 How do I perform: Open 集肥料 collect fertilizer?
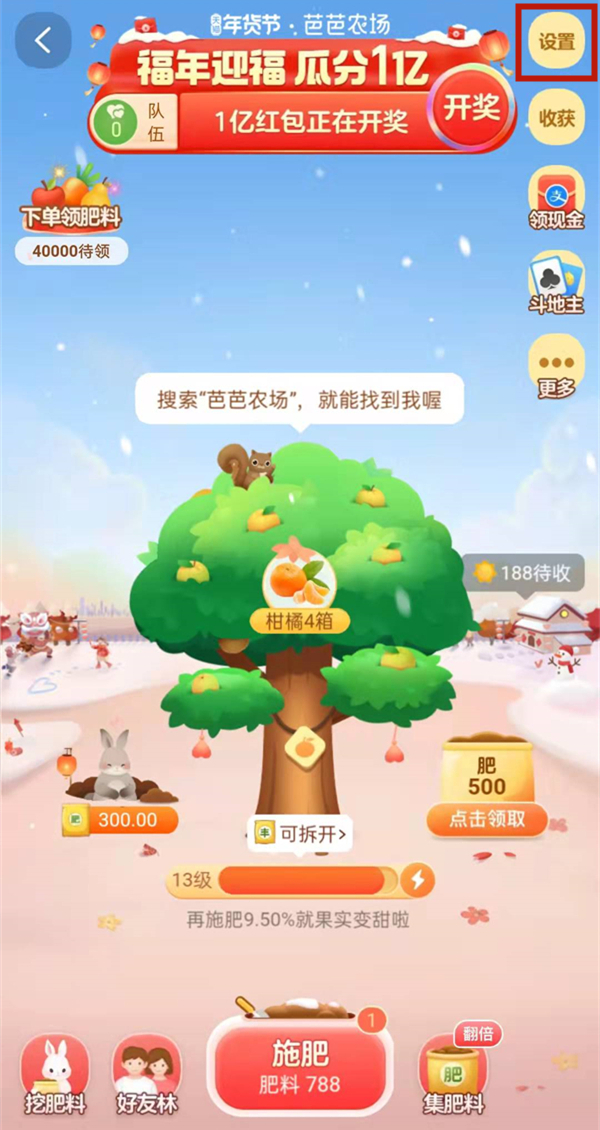[x=453, y=1075]
